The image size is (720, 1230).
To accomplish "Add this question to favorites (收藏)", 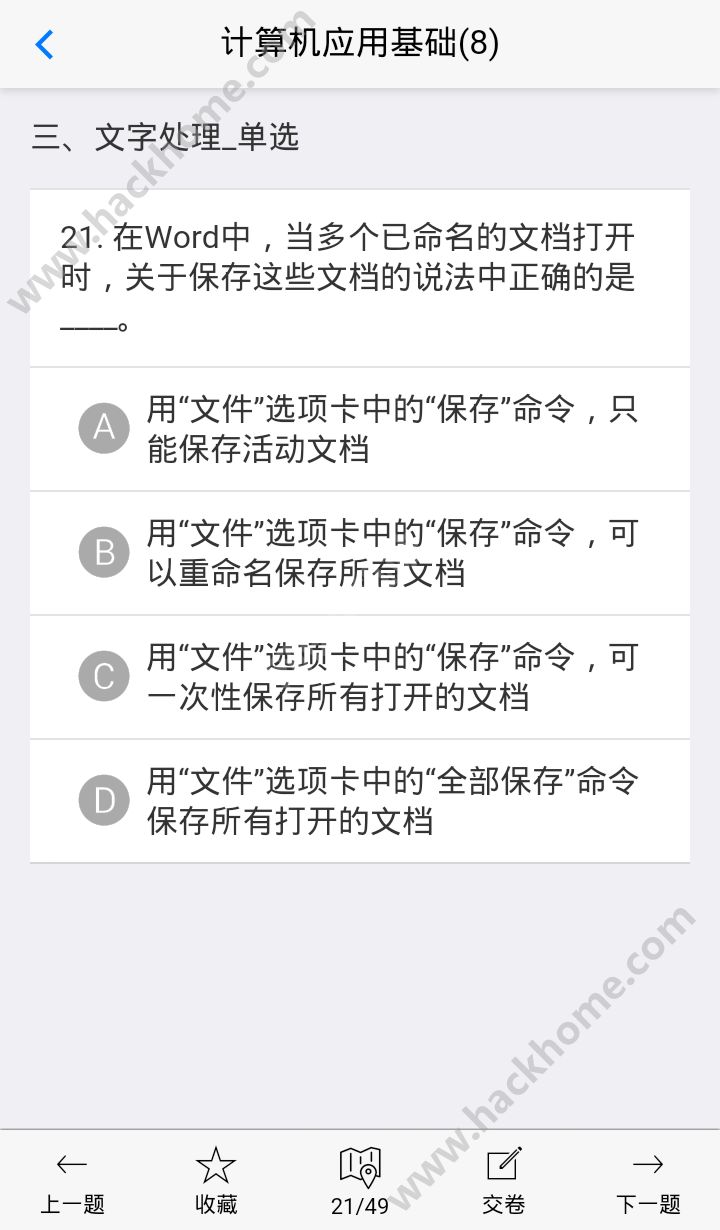I will [216, 1180].
